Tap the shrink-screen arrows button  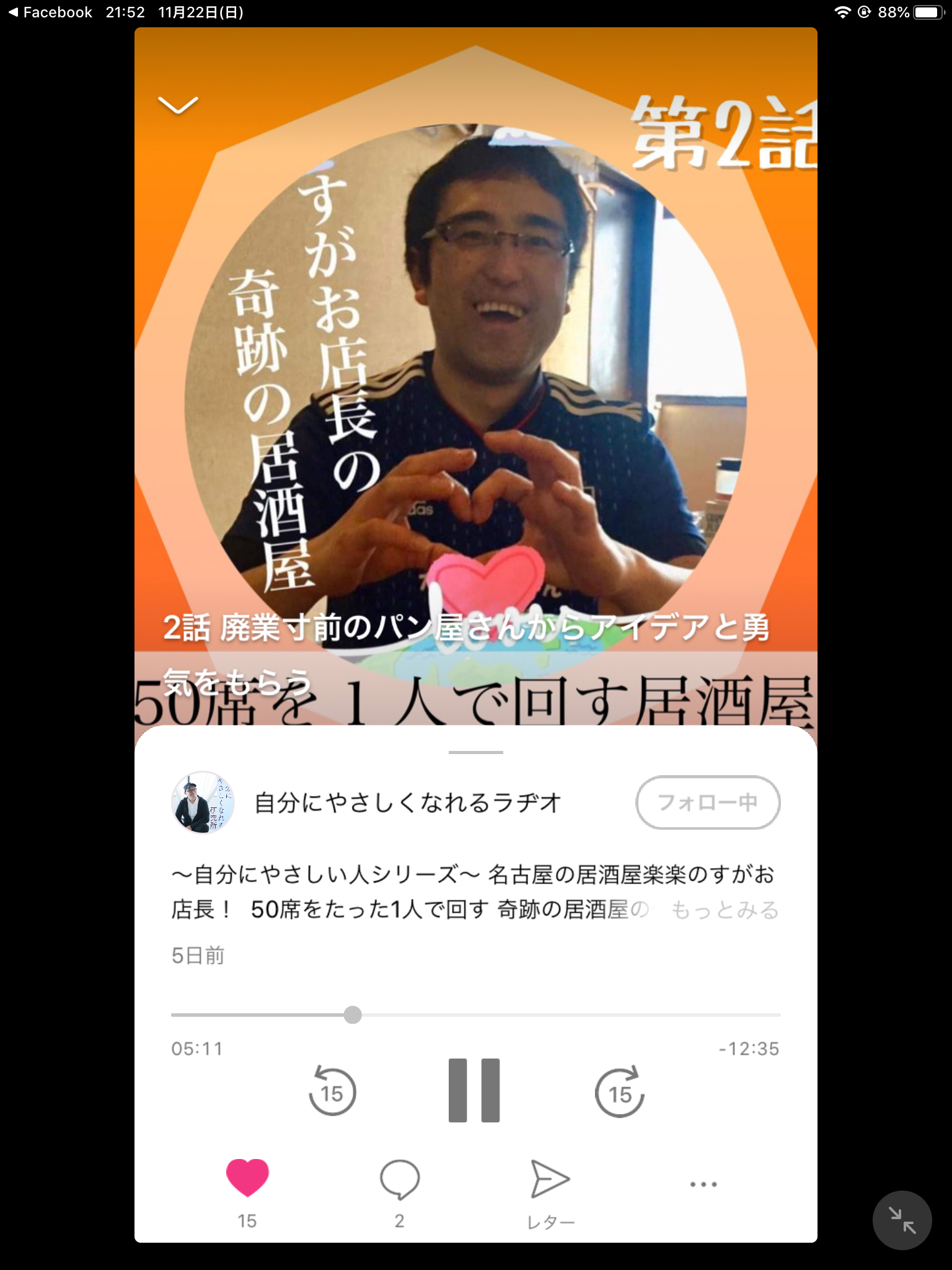[902, 1220]
